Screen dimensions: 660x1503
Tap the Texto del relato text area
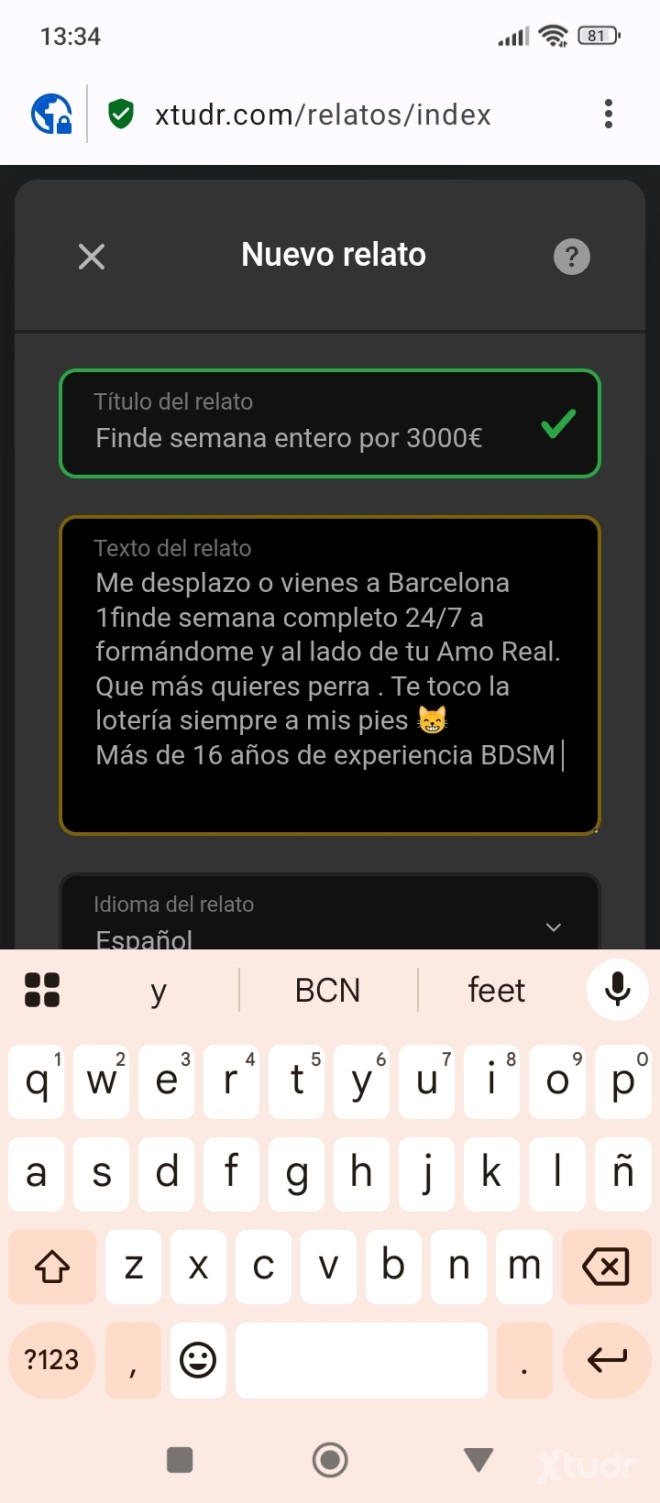point(330,675)
